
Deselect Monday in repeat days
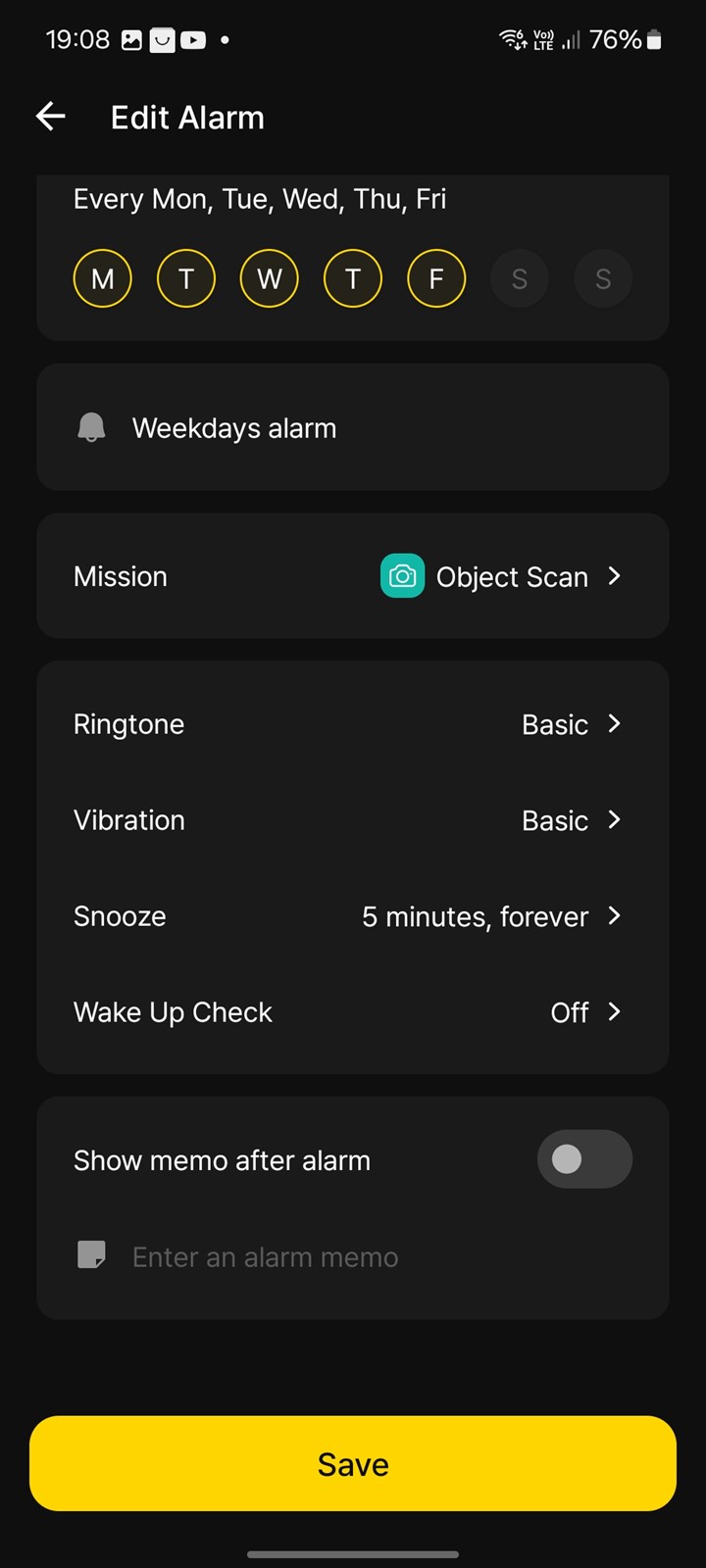coord(102,279)
